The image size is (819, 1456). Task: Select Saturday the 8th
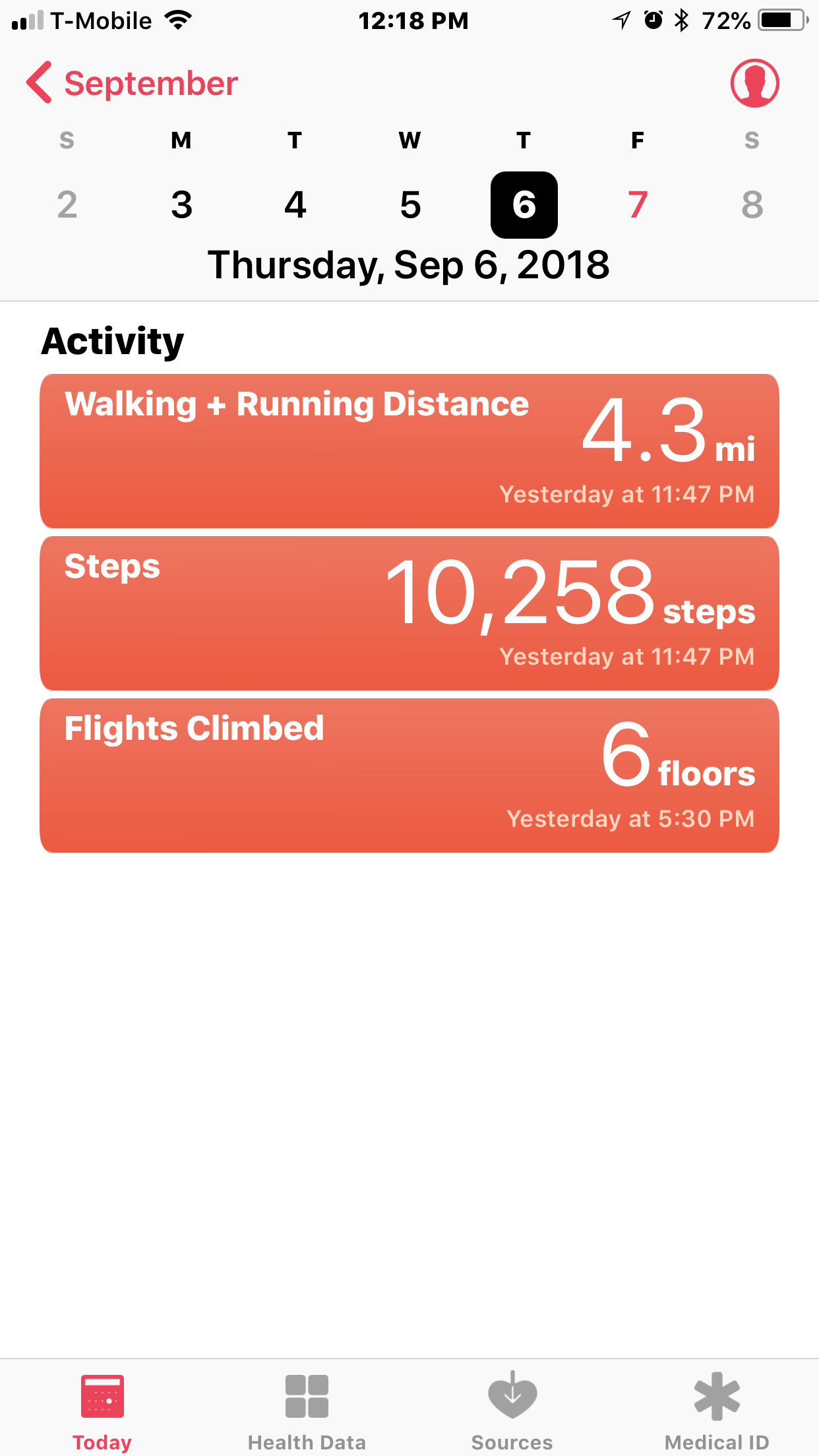(x=752, y=204)
